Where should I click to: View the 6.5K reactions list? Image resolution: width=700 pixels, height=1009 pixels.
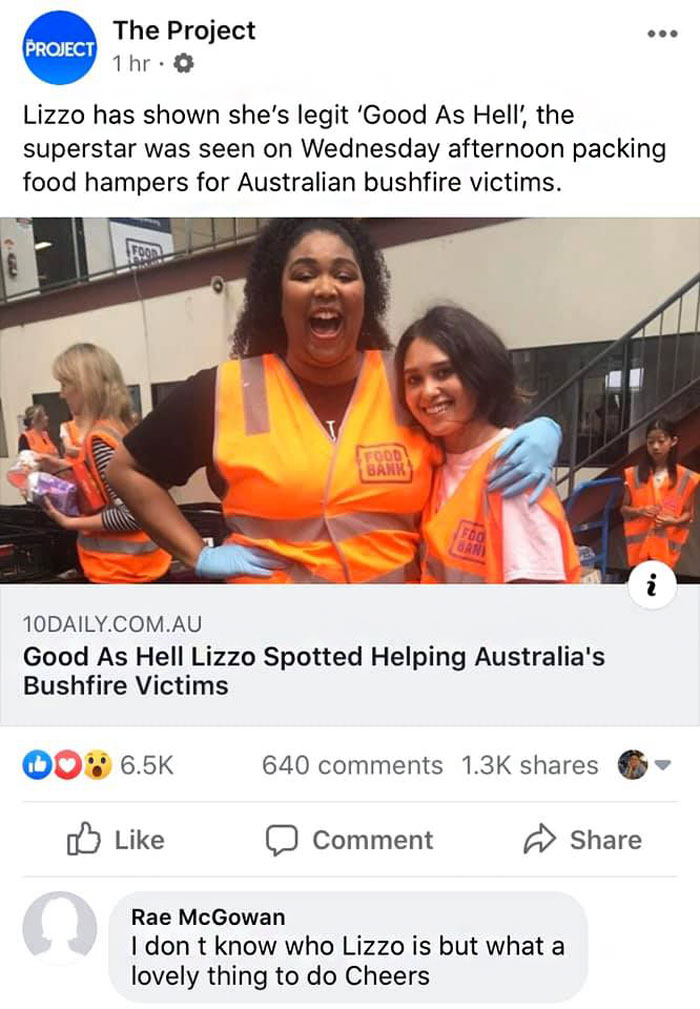click(98, 764)
